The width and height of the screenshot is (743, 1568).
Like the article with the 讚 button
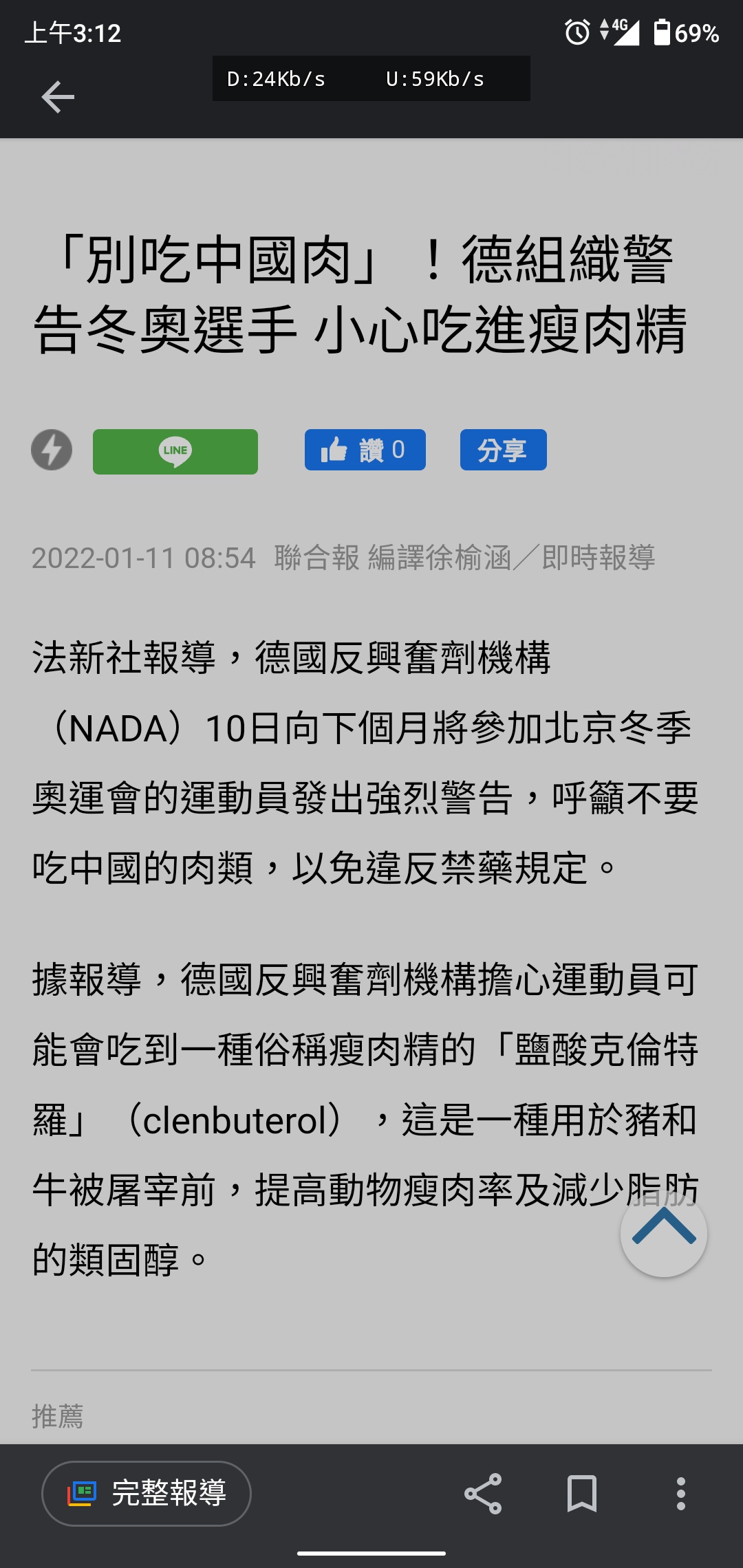[365, 450]
